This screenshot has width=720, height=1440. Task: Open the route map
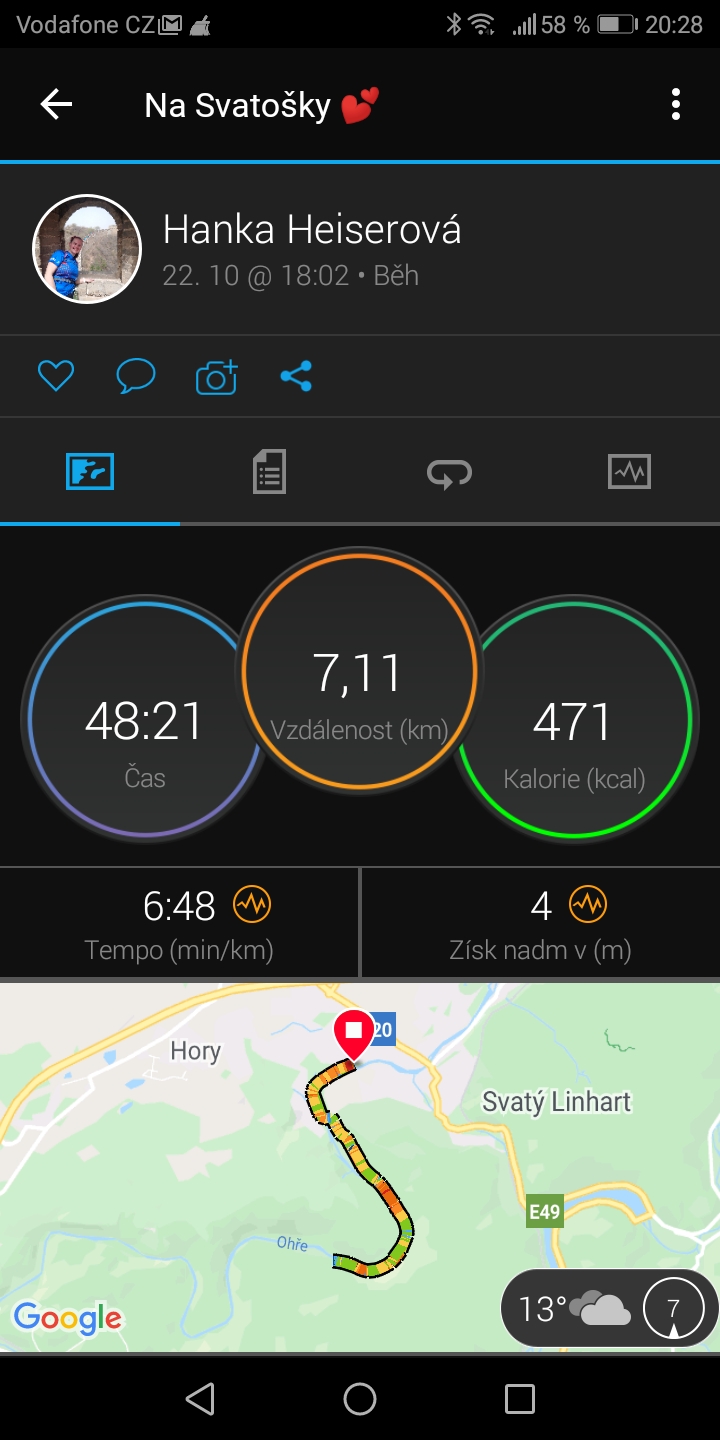360,1167
